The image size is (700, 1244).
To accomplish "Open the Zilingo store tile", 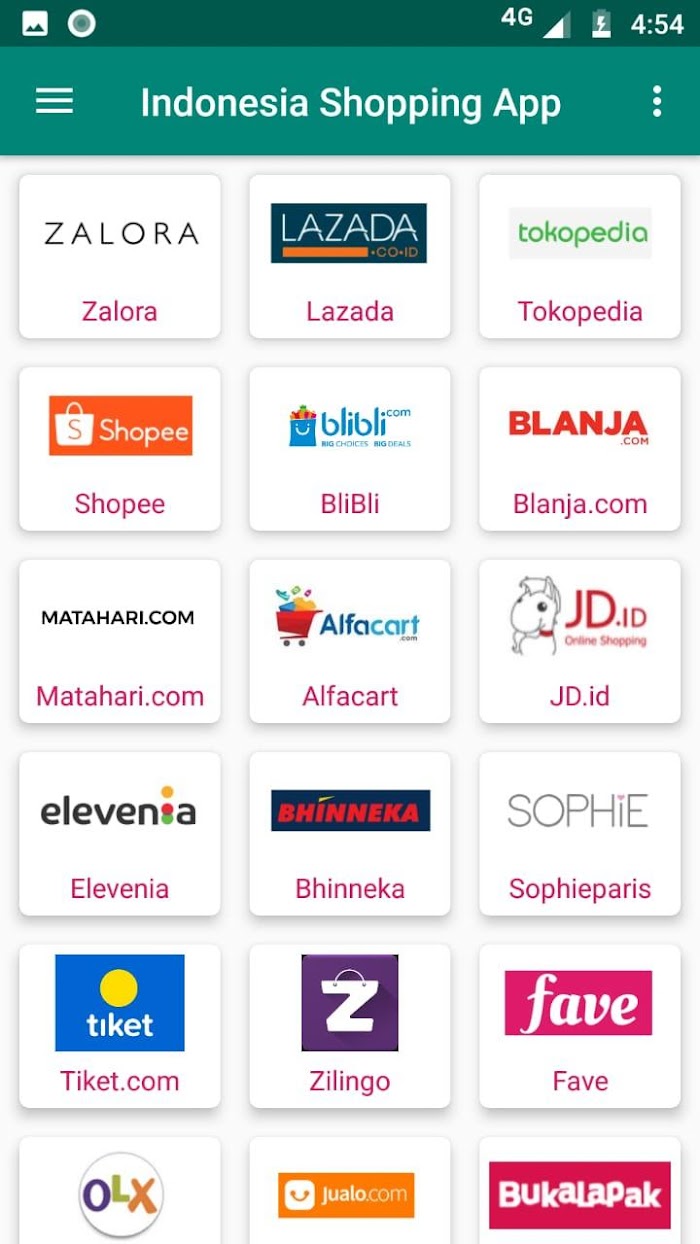I will tap(350, 1025).
